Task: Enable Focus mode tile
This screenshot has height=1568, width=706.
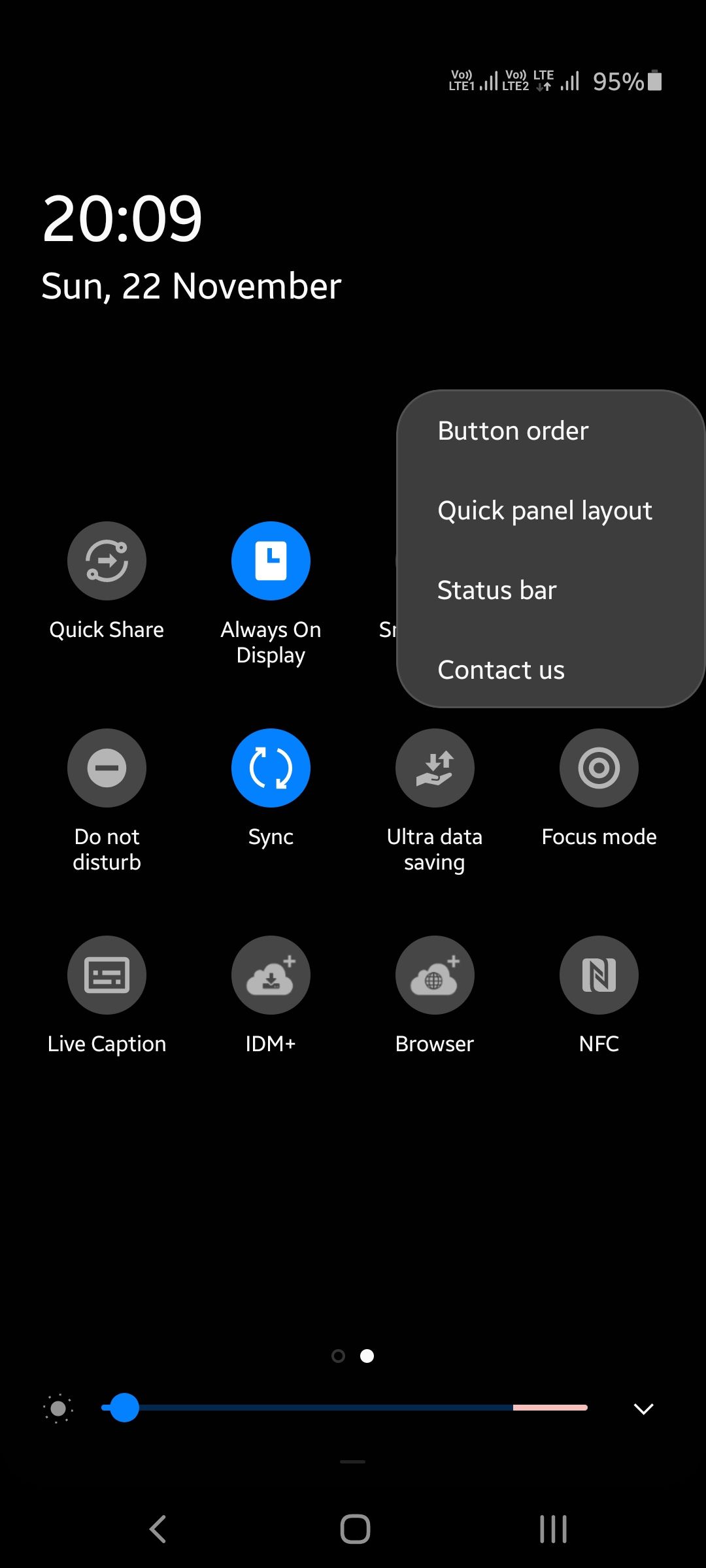Action: click(599, 768)
